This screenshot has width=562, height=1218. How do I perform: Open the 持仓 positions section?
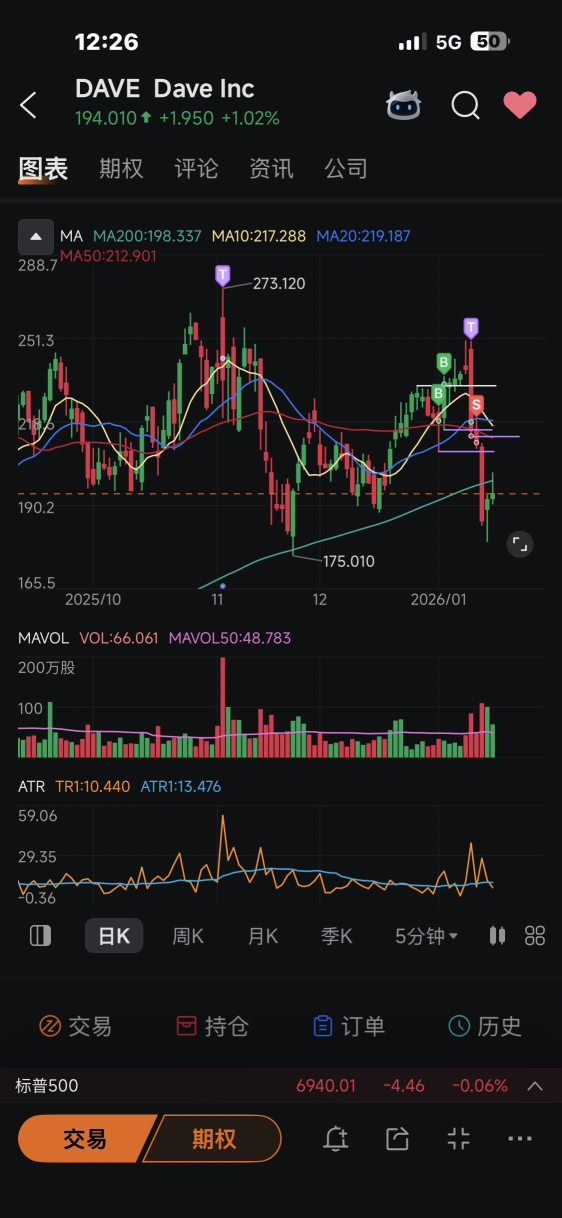coord(211,1026)
